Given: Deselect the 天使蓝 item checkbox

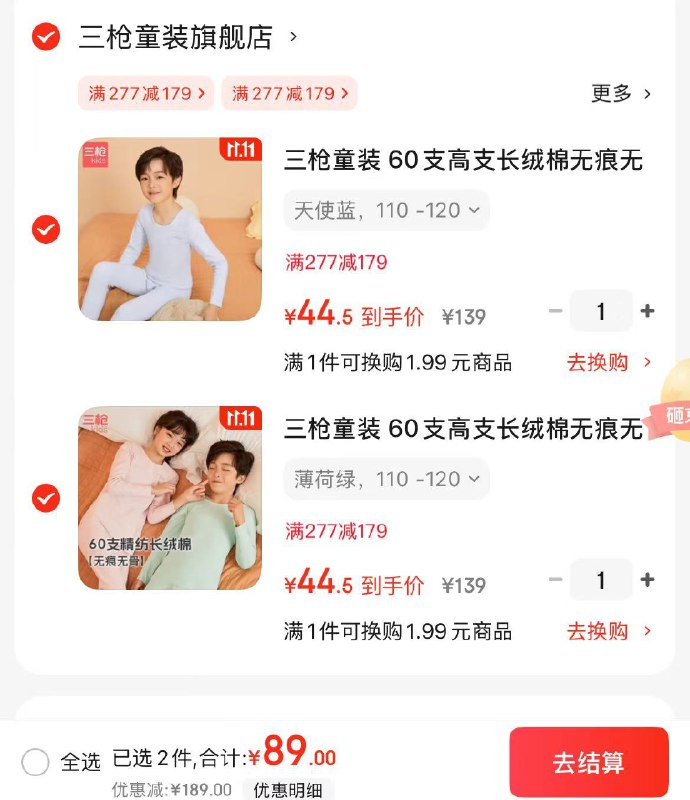Looking at the screenshot, I should [x=45, y=229].
